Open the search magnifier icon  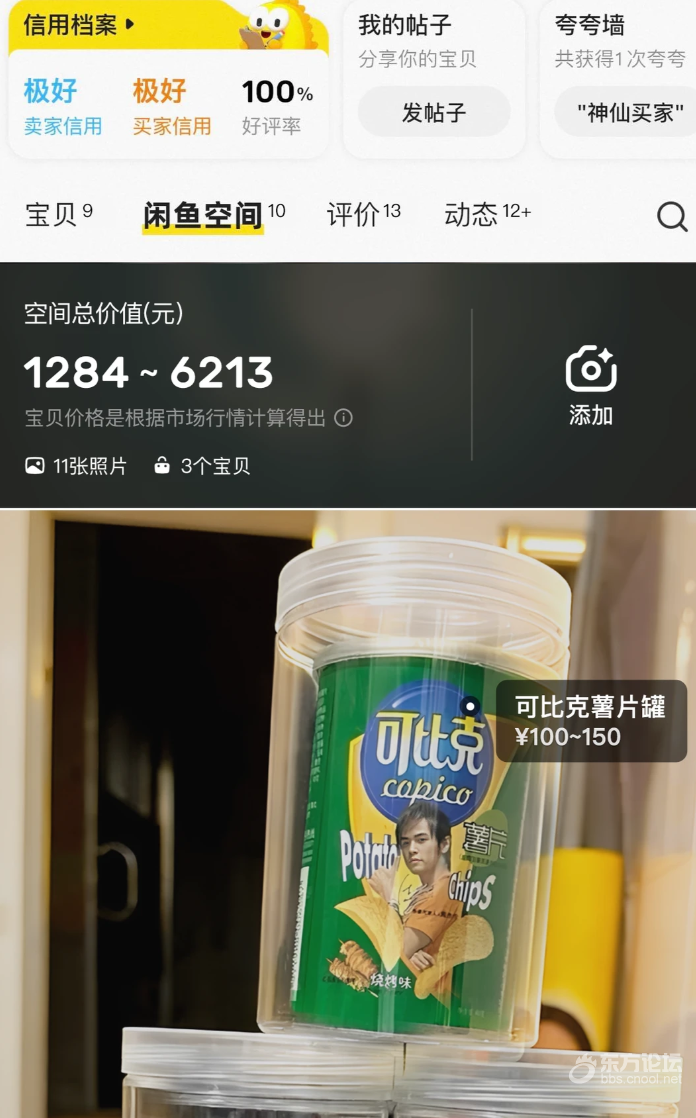(x=671, y=216)
